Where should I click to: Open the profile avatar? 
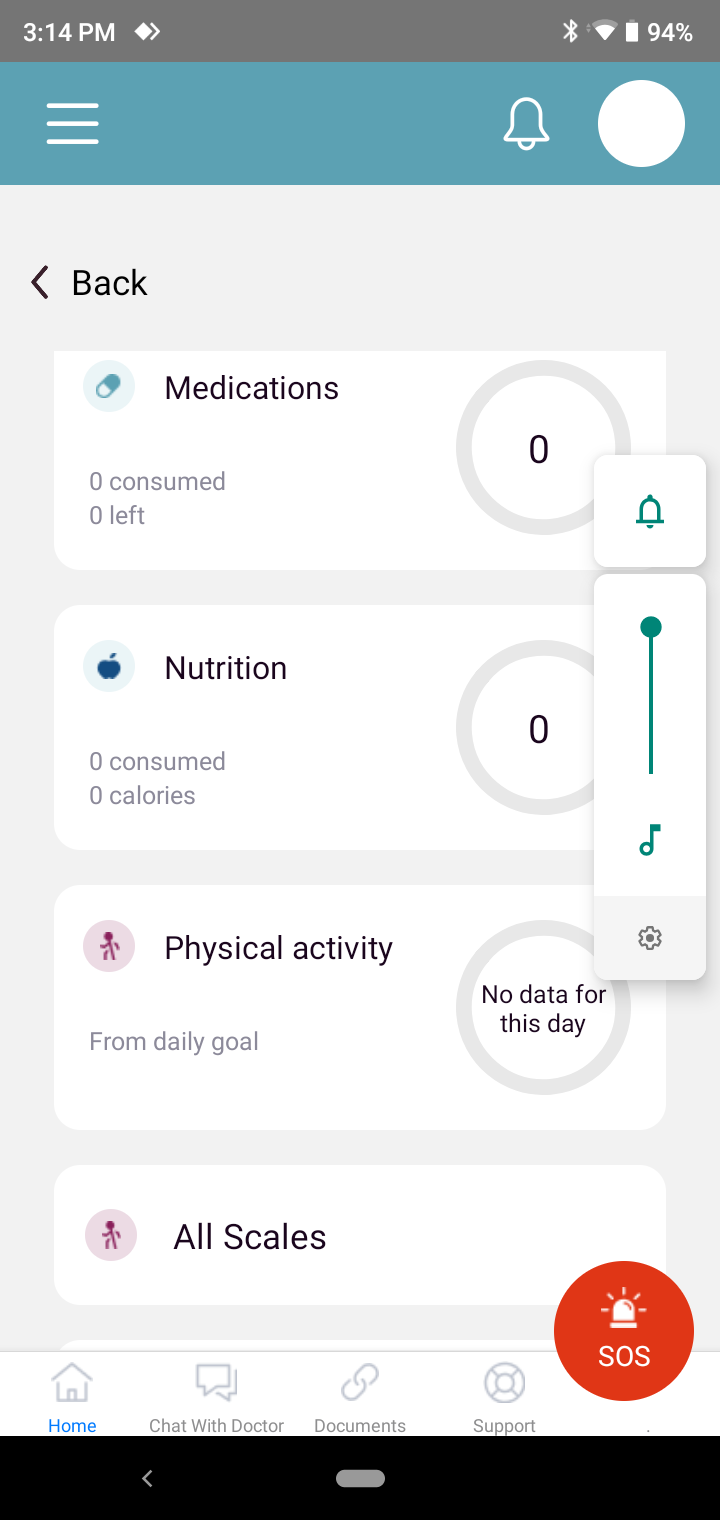(641, 124)
